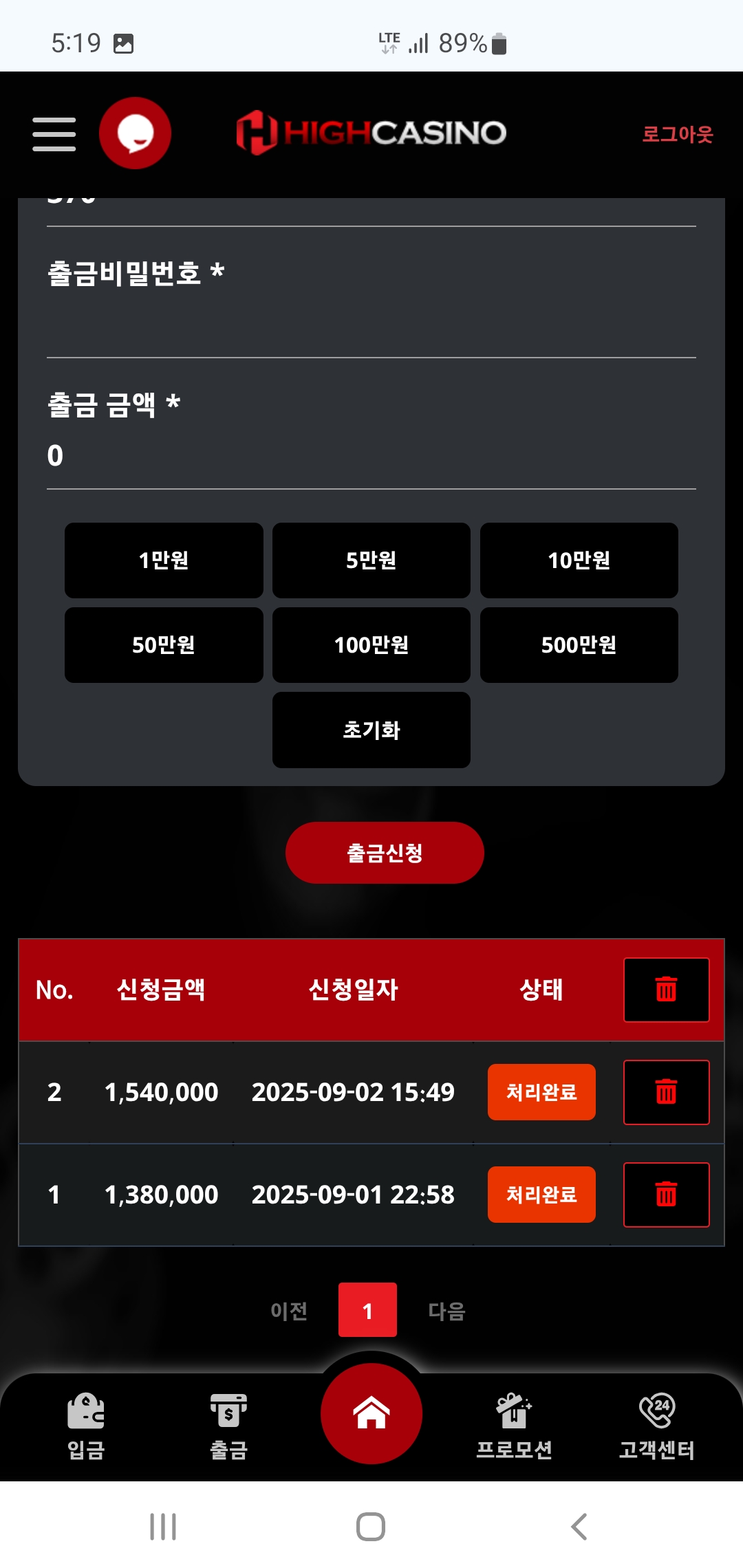This screenshot has height=1568, width=743.
Task: Select the 5만원 amount button
Action: pos(371,560)
